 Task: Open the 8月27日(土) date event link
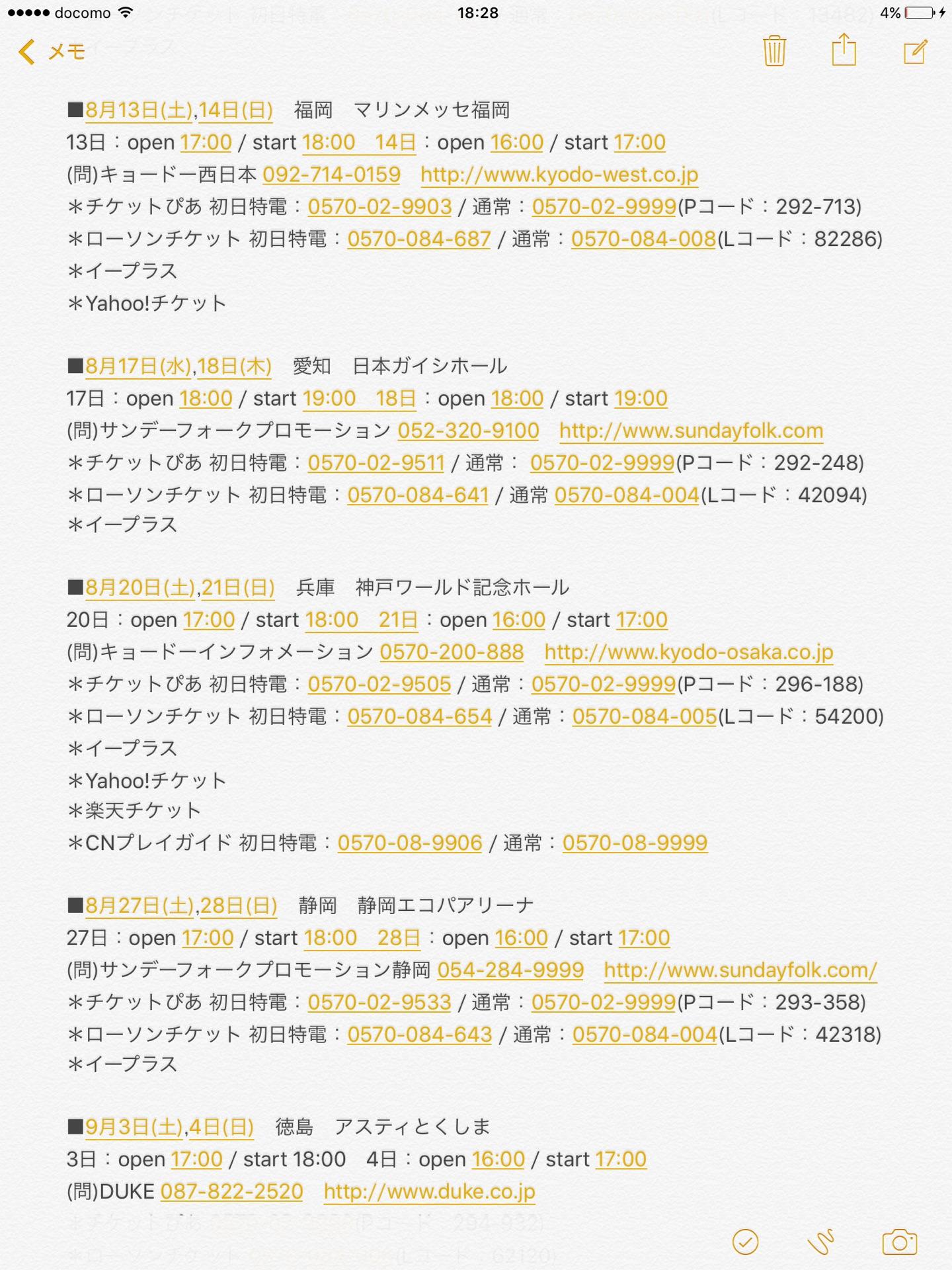[139, 906]
